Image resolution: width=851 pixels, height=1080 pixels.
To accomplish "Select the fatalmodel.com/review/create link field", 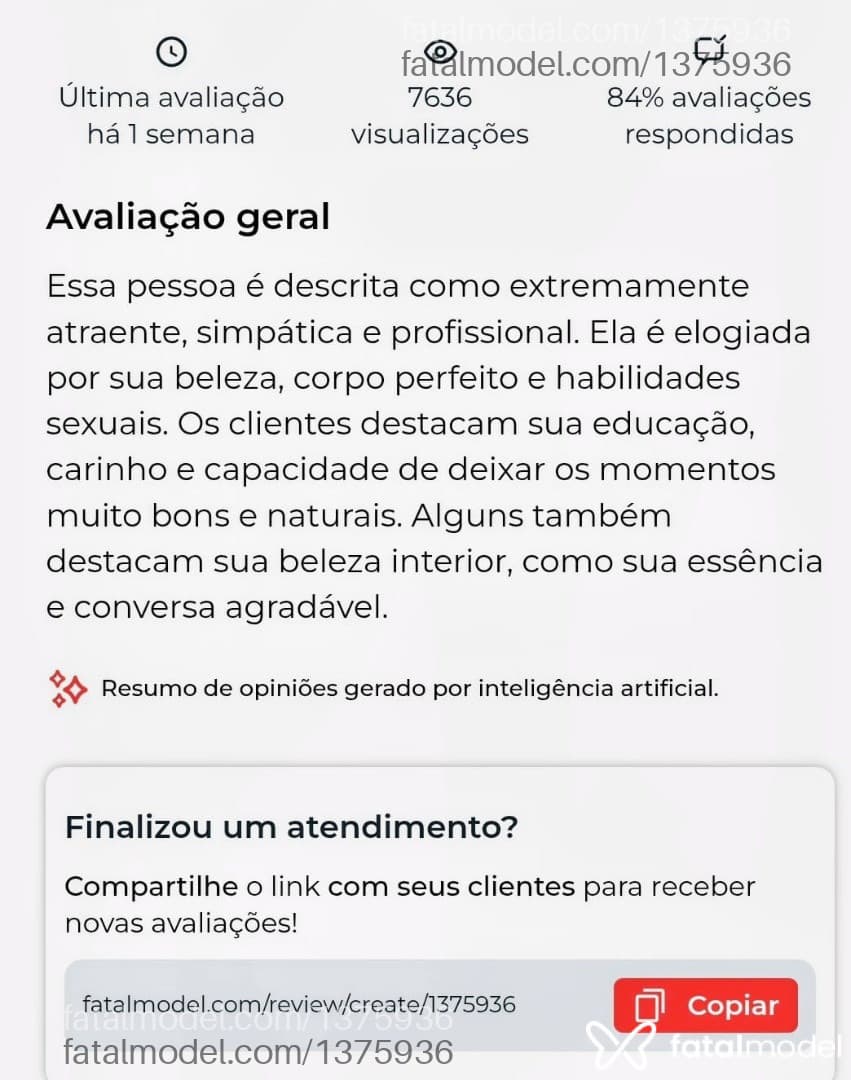I will 440,1005.
